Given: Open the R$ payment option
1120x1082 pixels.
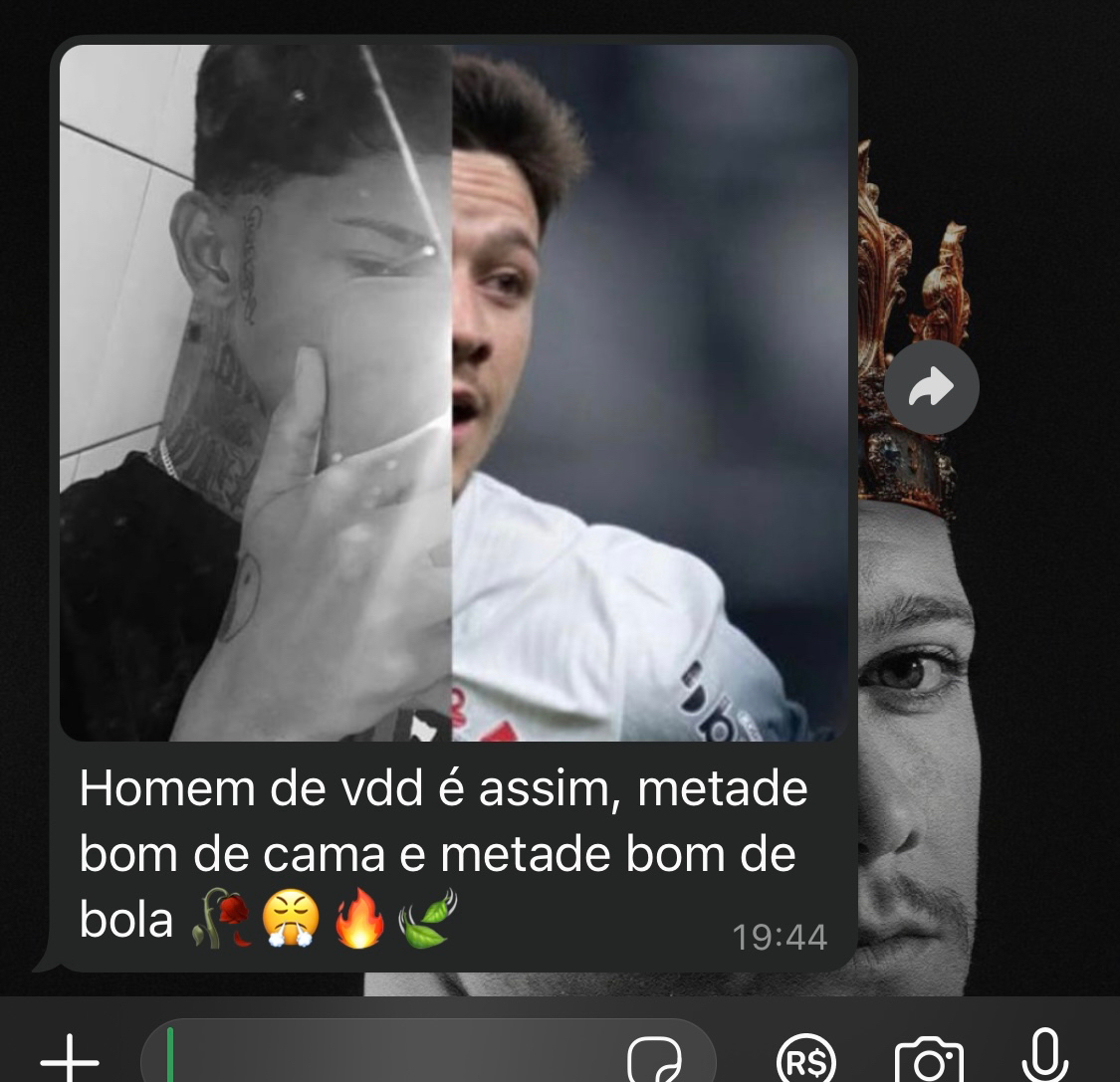Looking at the screenshot, I should pos(806,1057).
